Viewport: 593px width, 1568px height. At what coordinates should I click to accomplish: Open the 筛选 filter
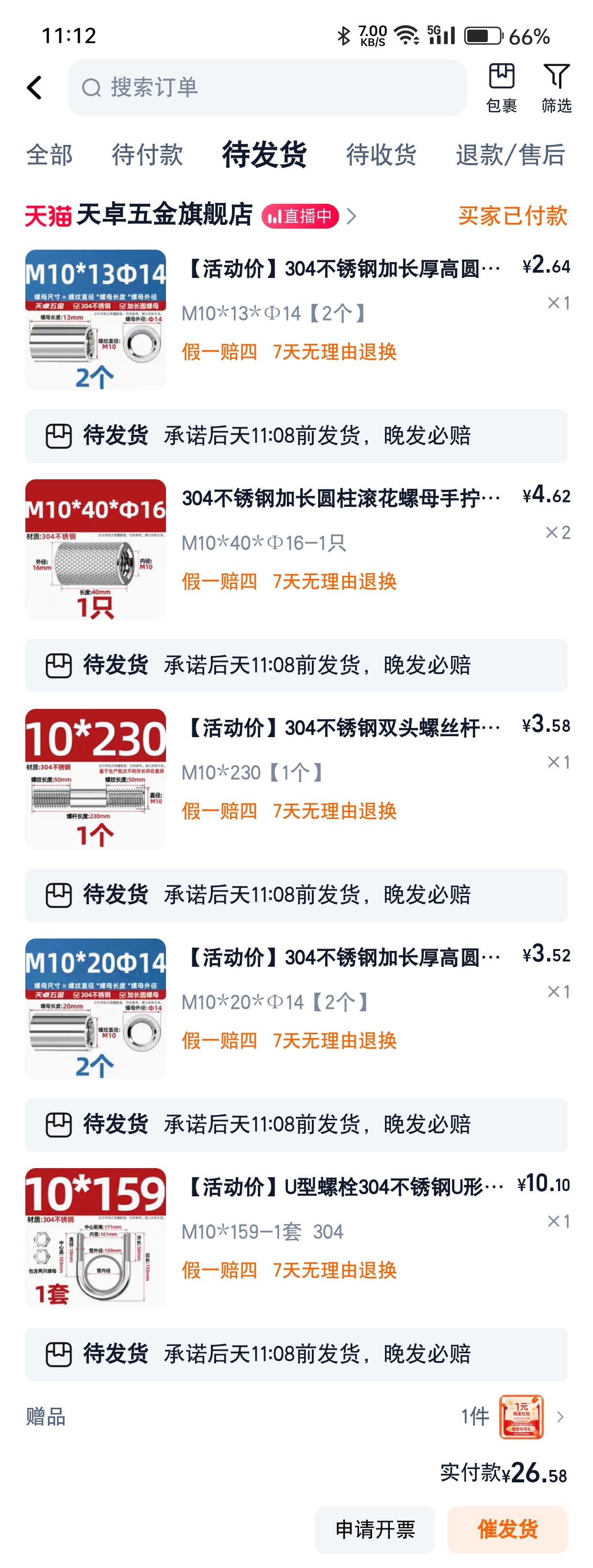tap(556, 88)
